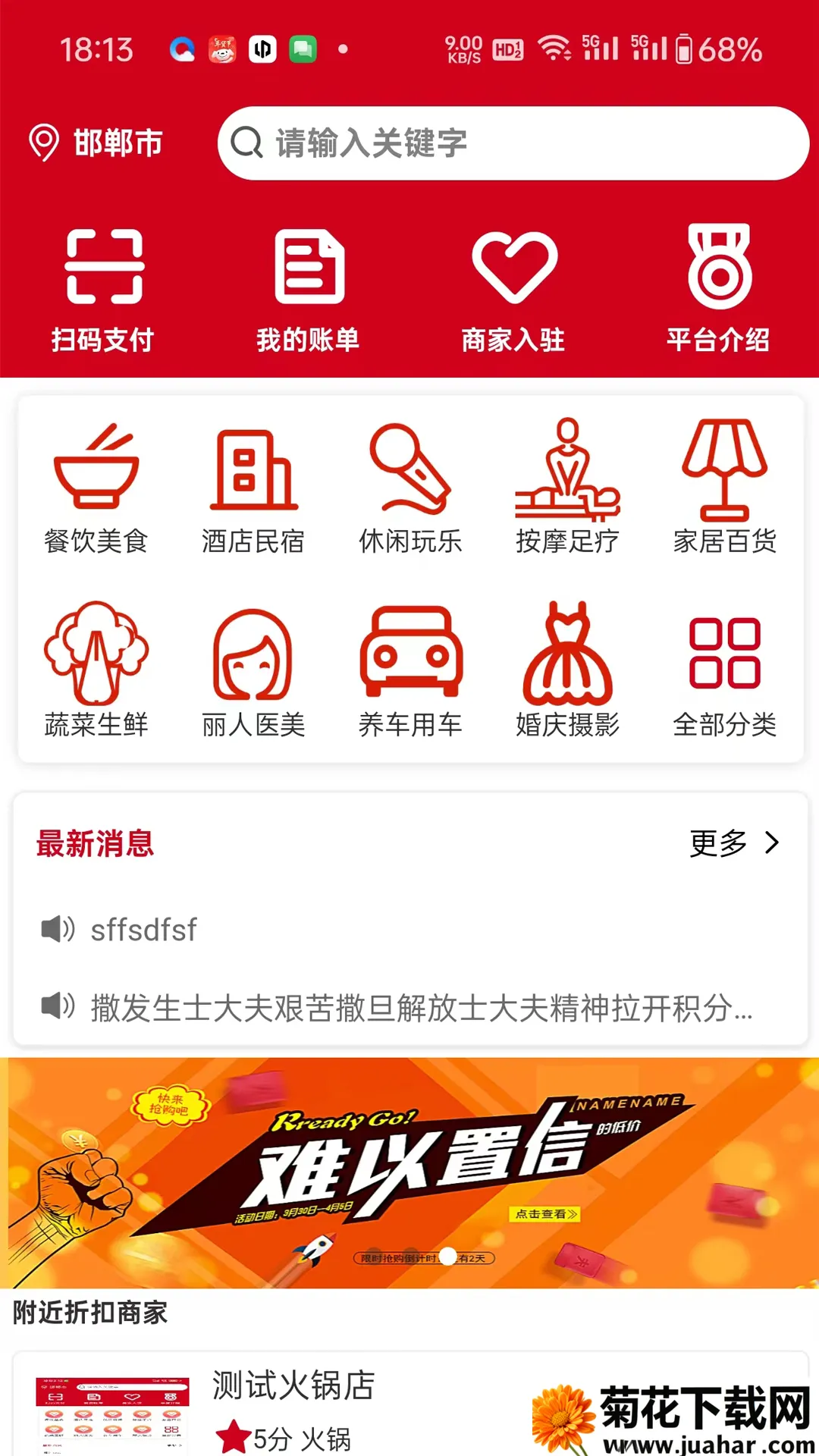Open the 难以置信 promotional banner

[409, 1172]
